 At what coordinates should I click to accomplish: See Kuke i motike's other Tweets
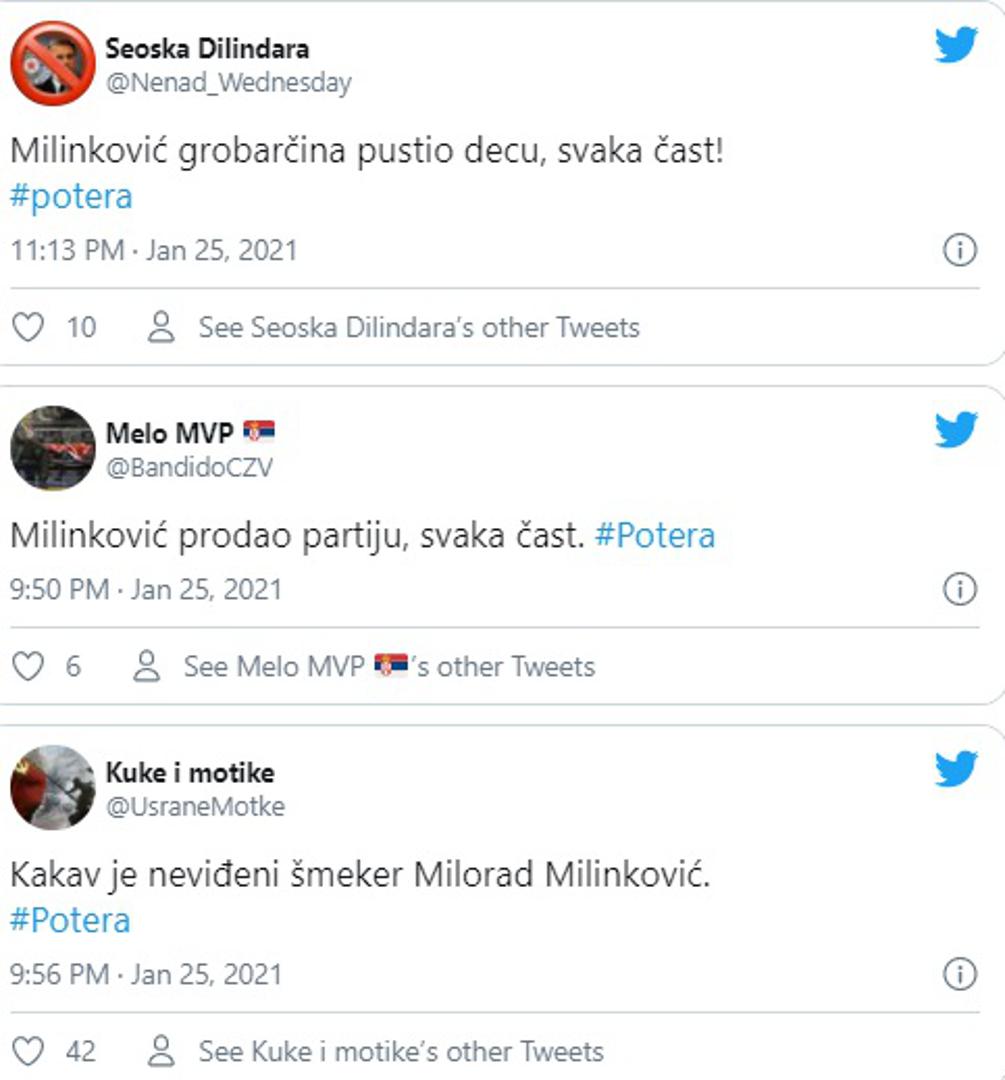click(x=400, y=1052)
